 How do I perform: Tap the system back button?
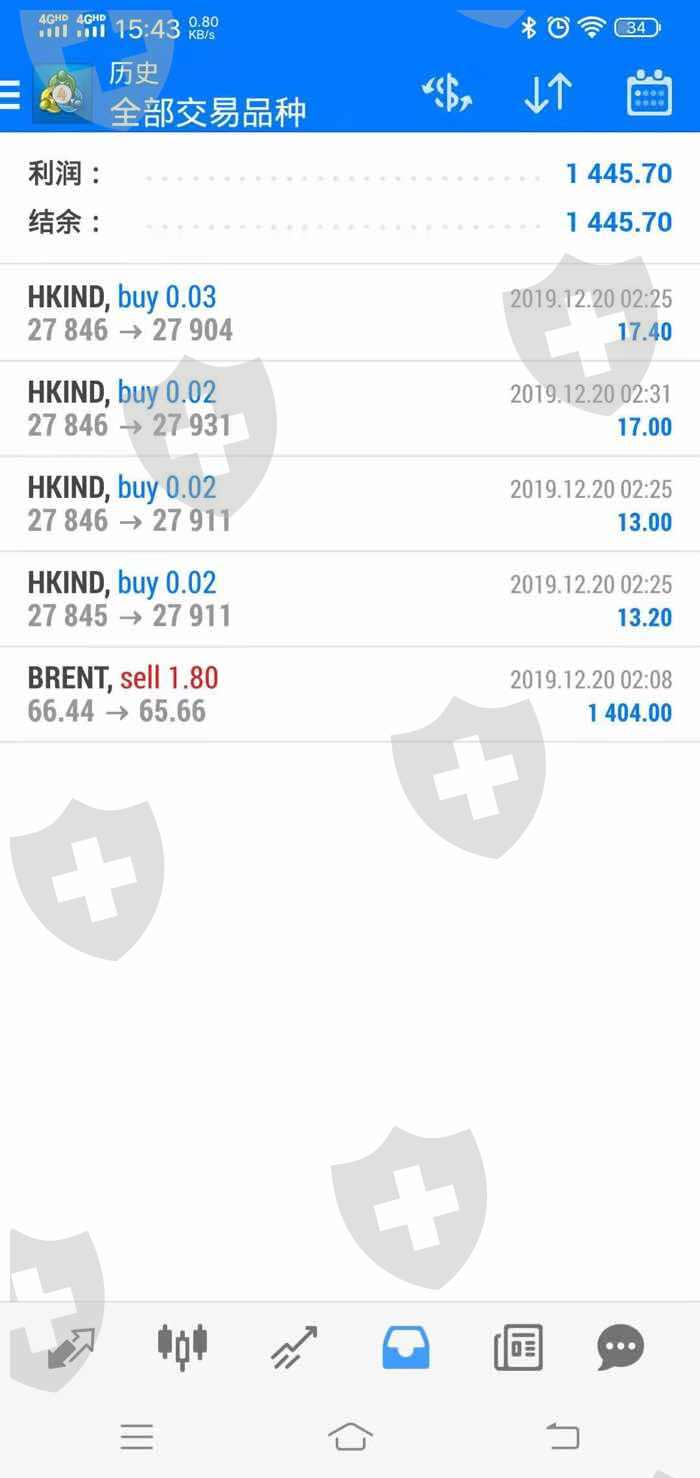(x=563, y=1437)
